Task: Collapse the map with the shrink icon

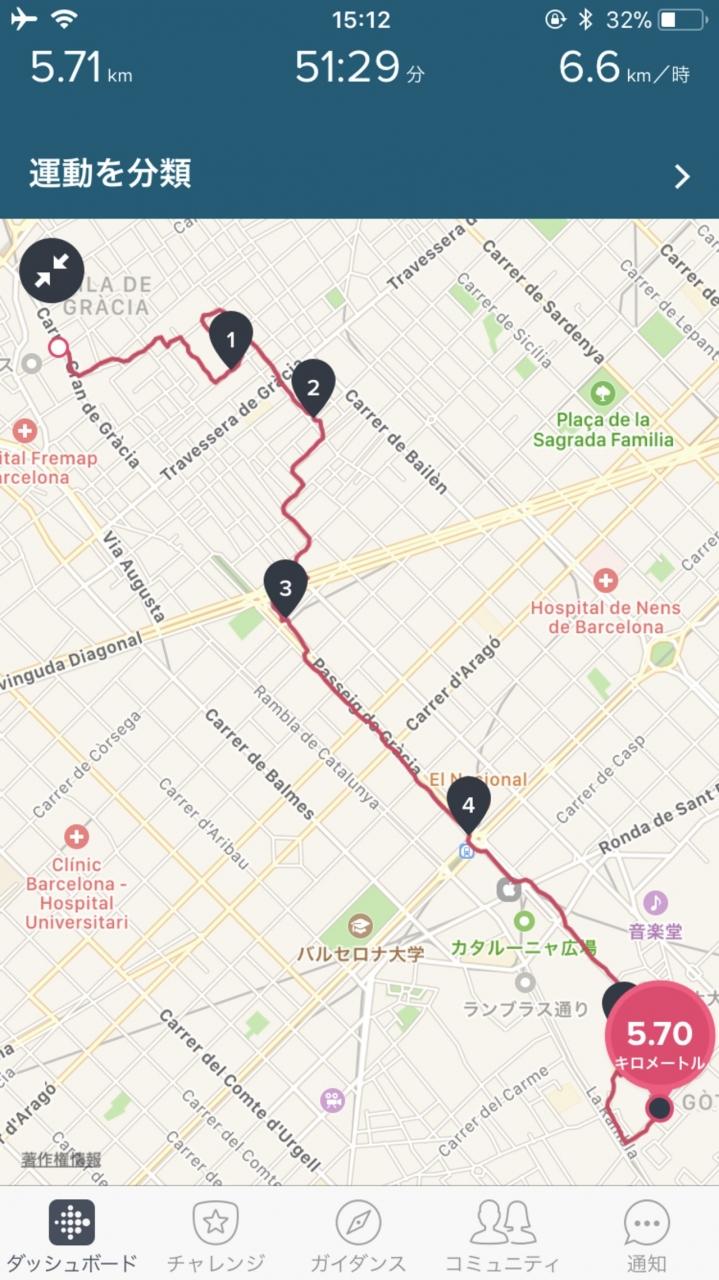Action: point(51,271)
